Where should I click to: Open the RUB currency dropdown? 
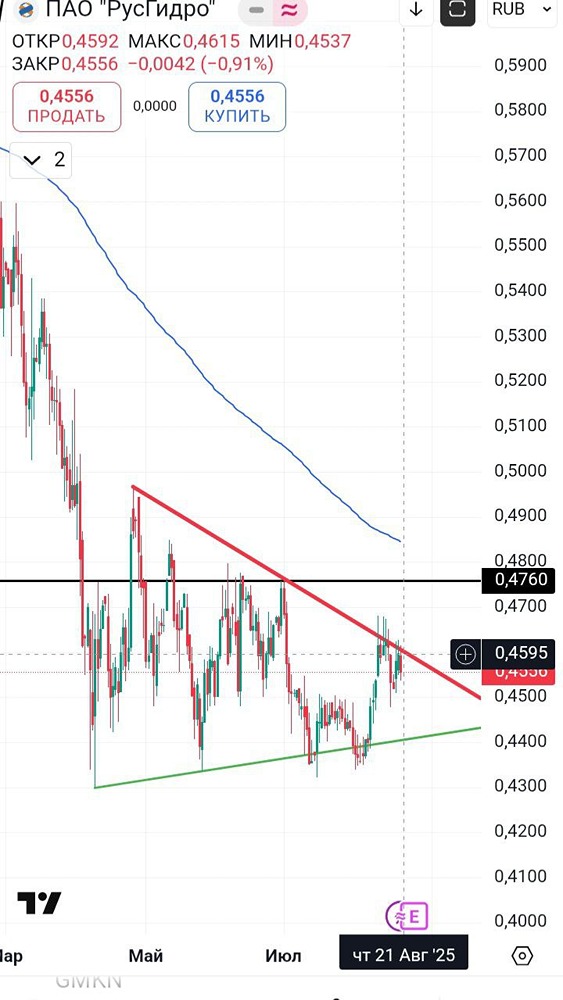tap(521, 10)
